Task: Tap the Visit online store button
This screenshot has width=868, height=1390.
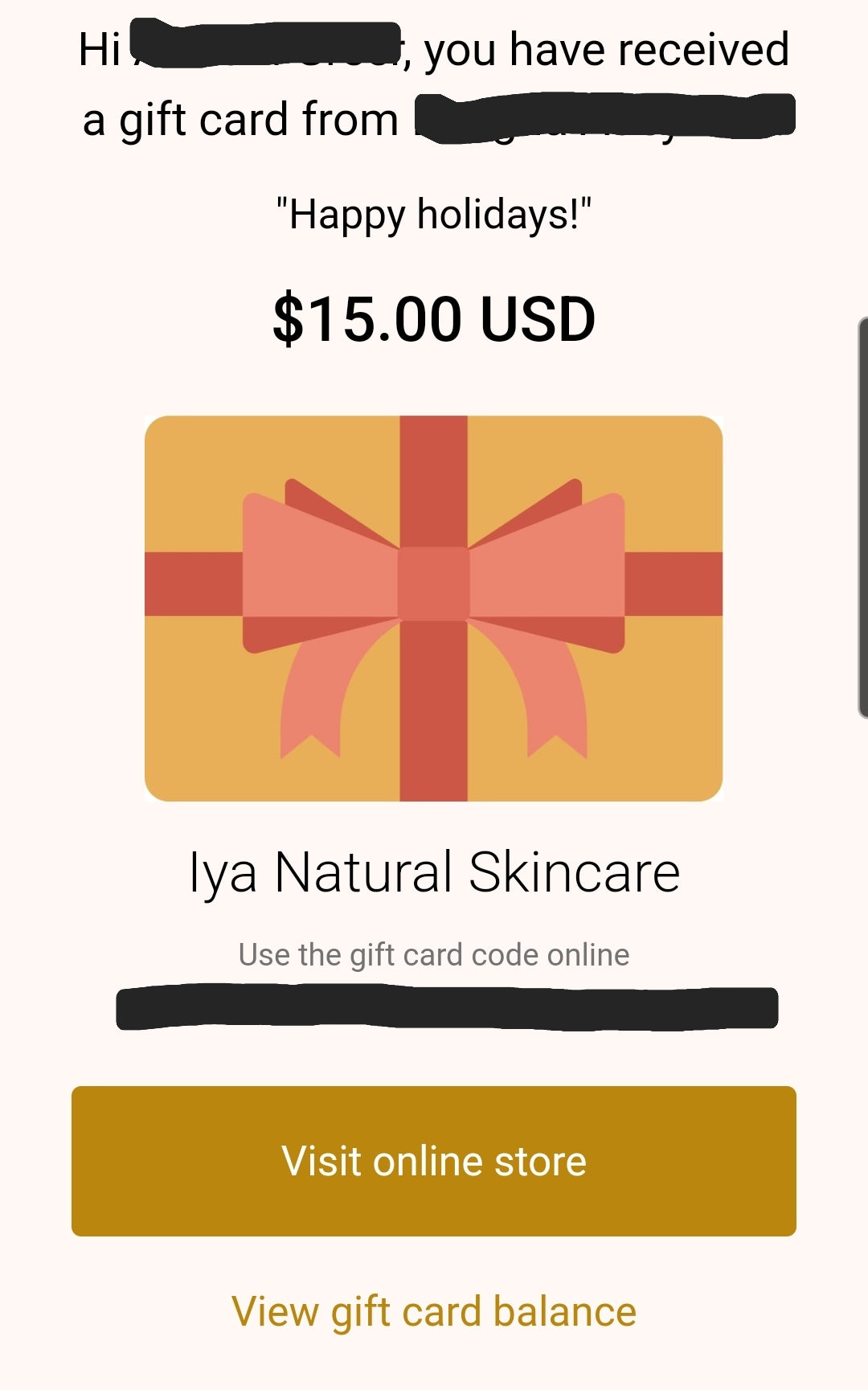Action: (434, 1161)
